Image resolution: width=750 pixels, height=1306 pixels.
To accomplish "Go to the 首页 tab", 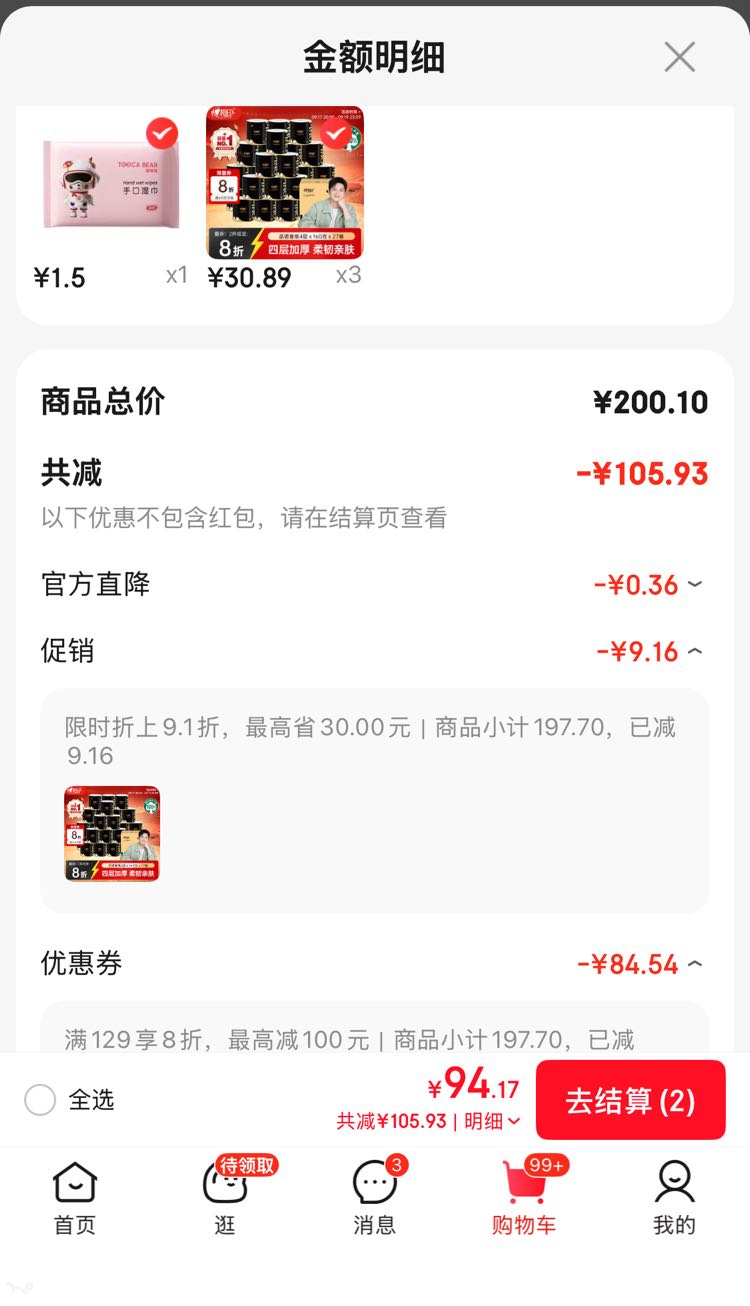I will click(x=75, y=1198).
